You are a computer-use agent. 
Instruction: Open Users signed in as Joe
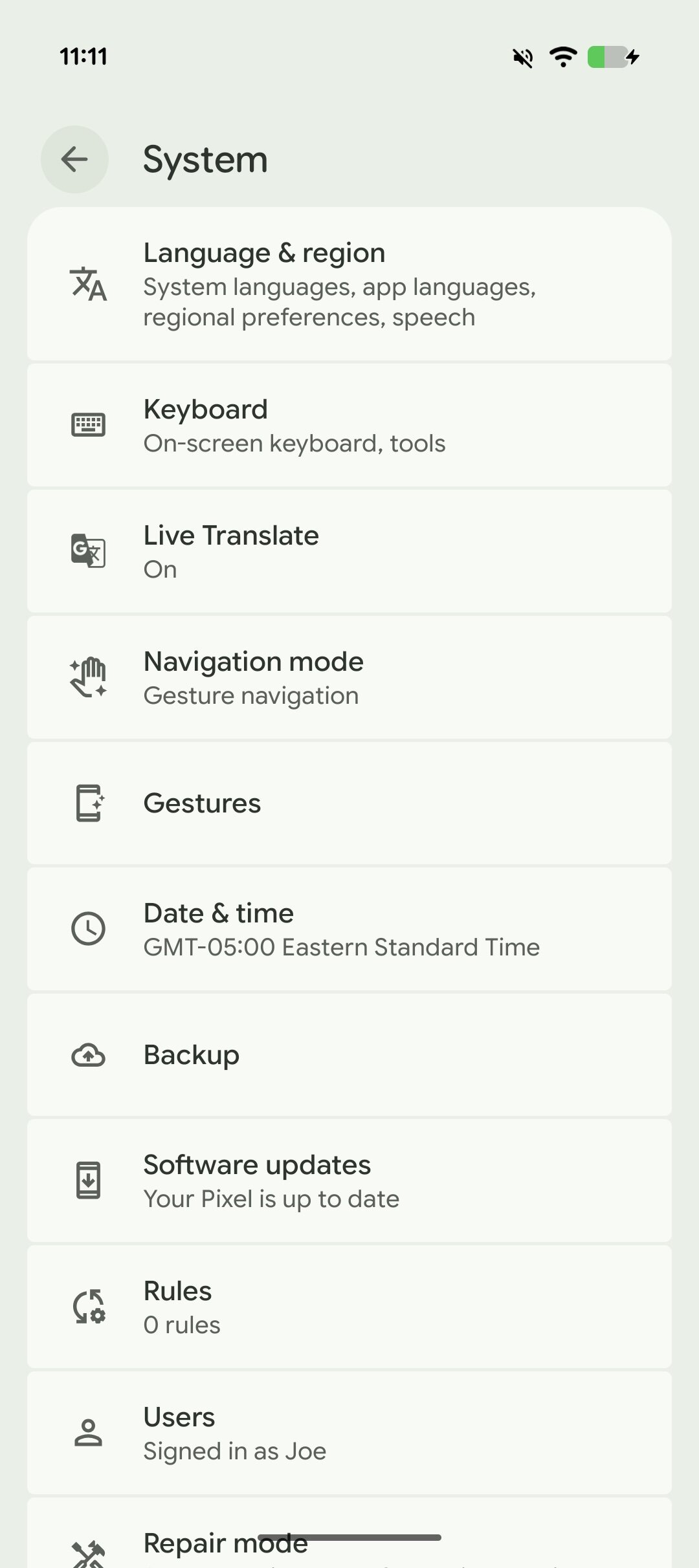(x=349, y=1433)
